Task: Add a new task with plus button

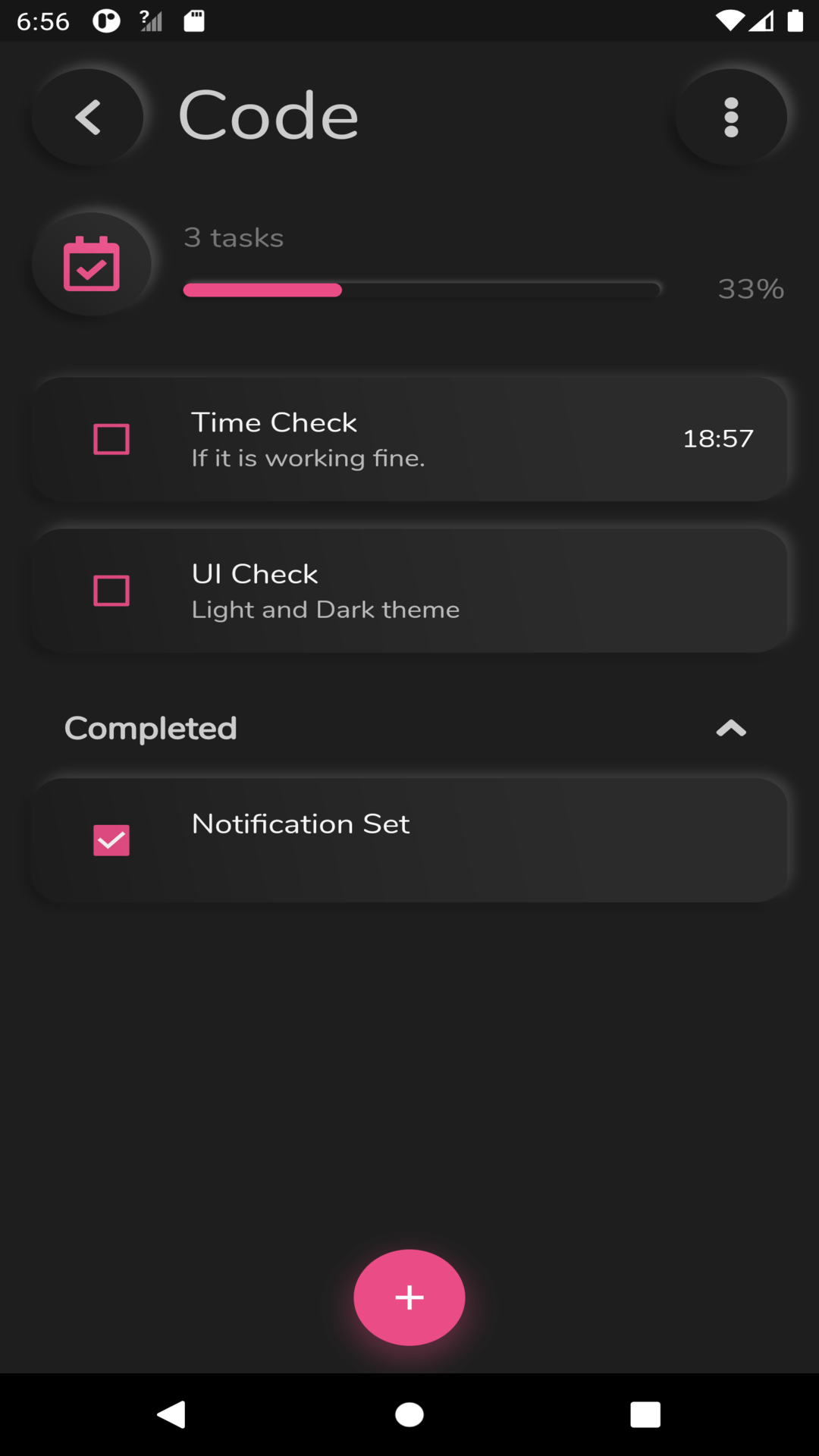Action: [409, 1298]
